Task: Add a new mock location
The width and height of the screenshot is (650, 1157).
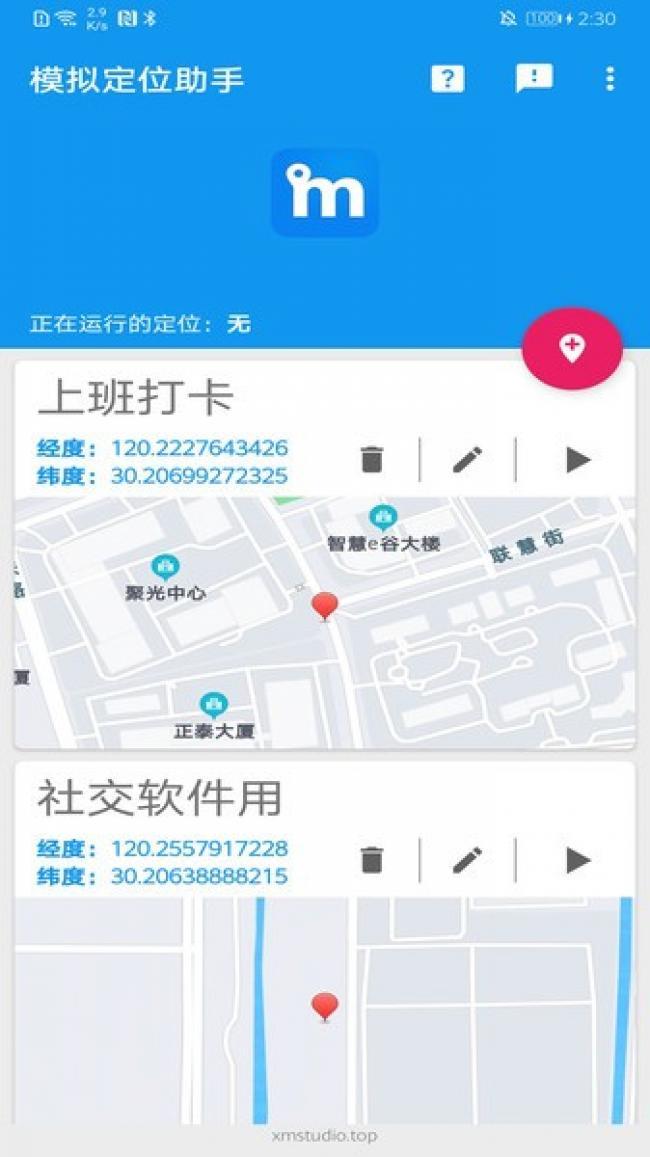Action: 572,349
